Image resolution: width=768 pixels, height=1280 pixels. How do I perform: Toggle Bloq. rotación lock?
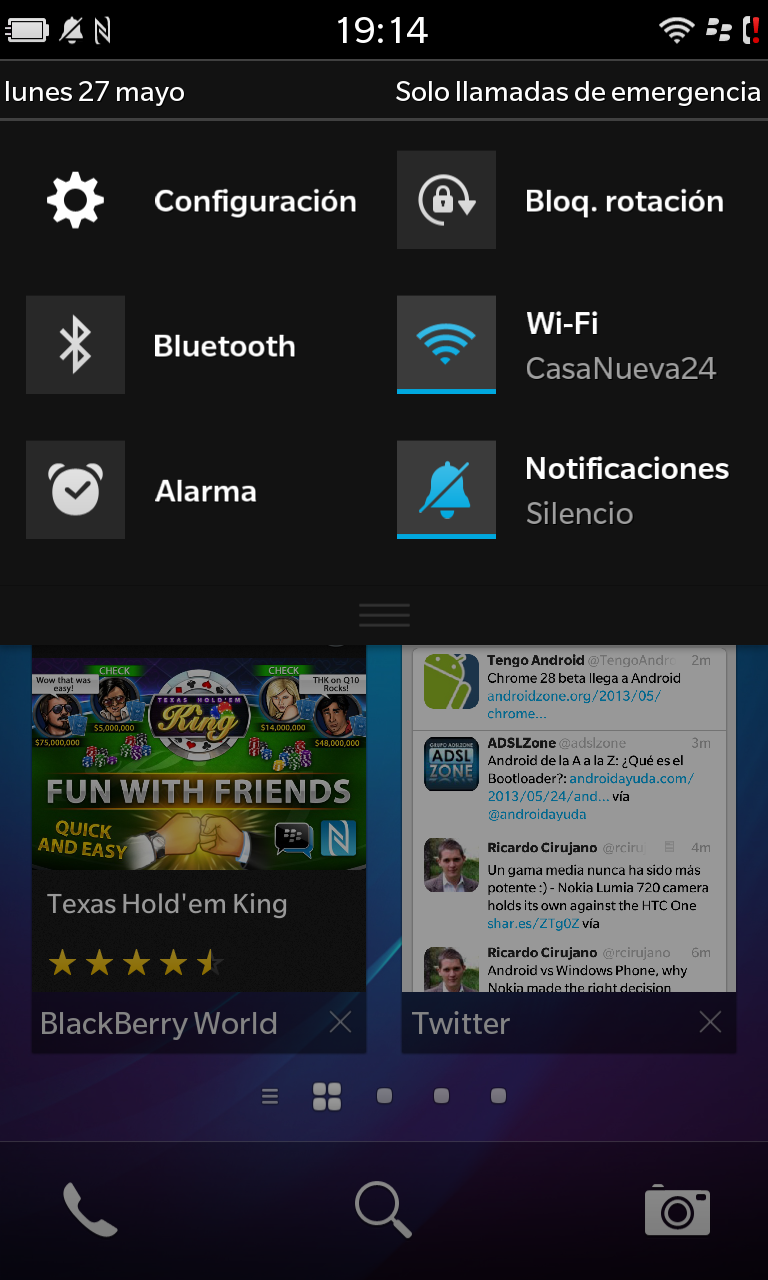(446, 201)
